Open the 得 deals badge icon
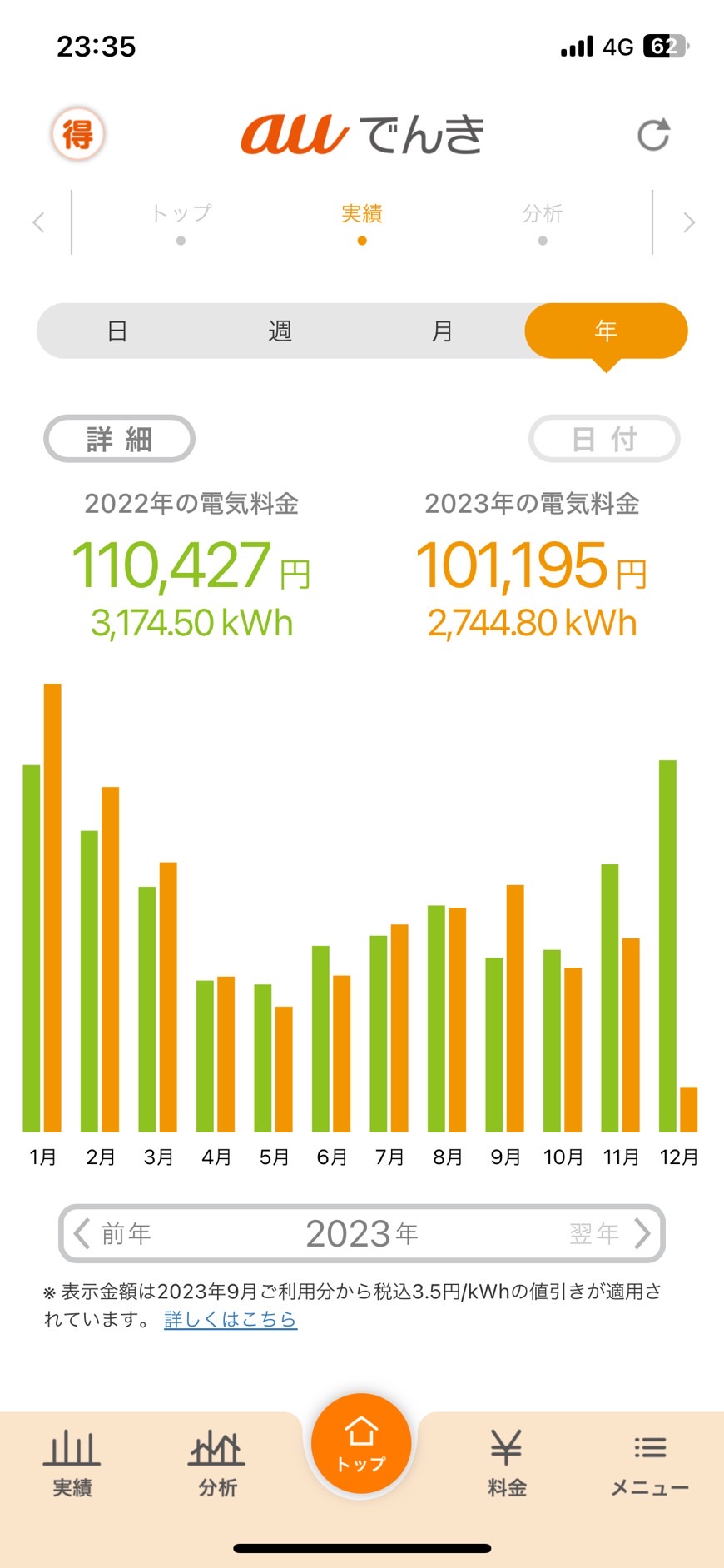Screen dimensions: 724x1568 78,134
